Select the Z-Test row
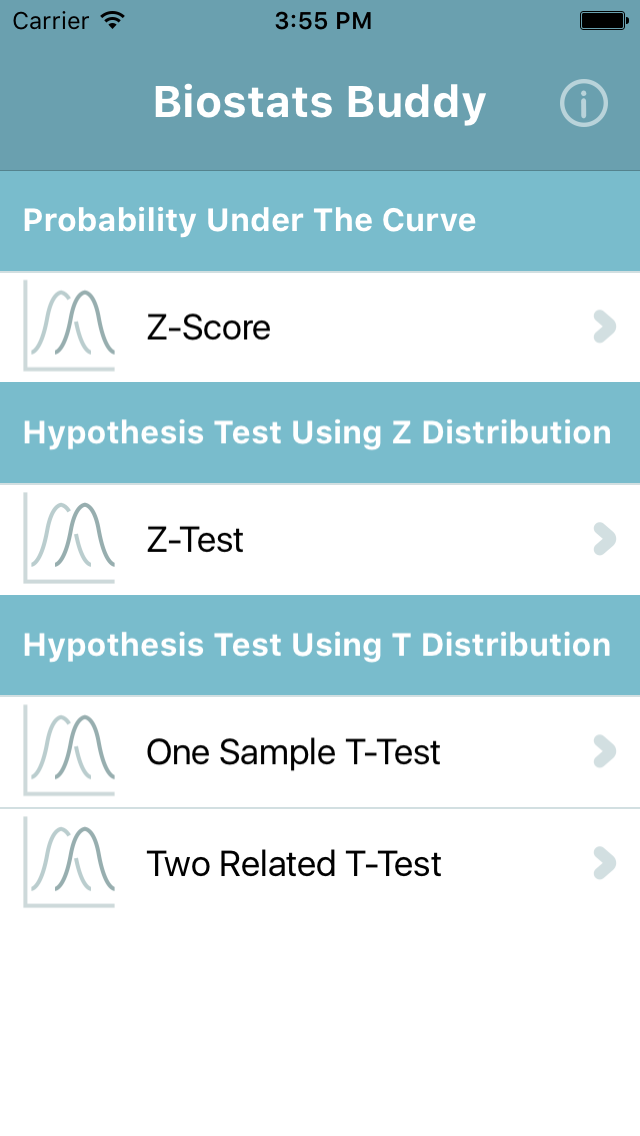The height and width of the screenshot is (1136, 640). coord(320,539)
